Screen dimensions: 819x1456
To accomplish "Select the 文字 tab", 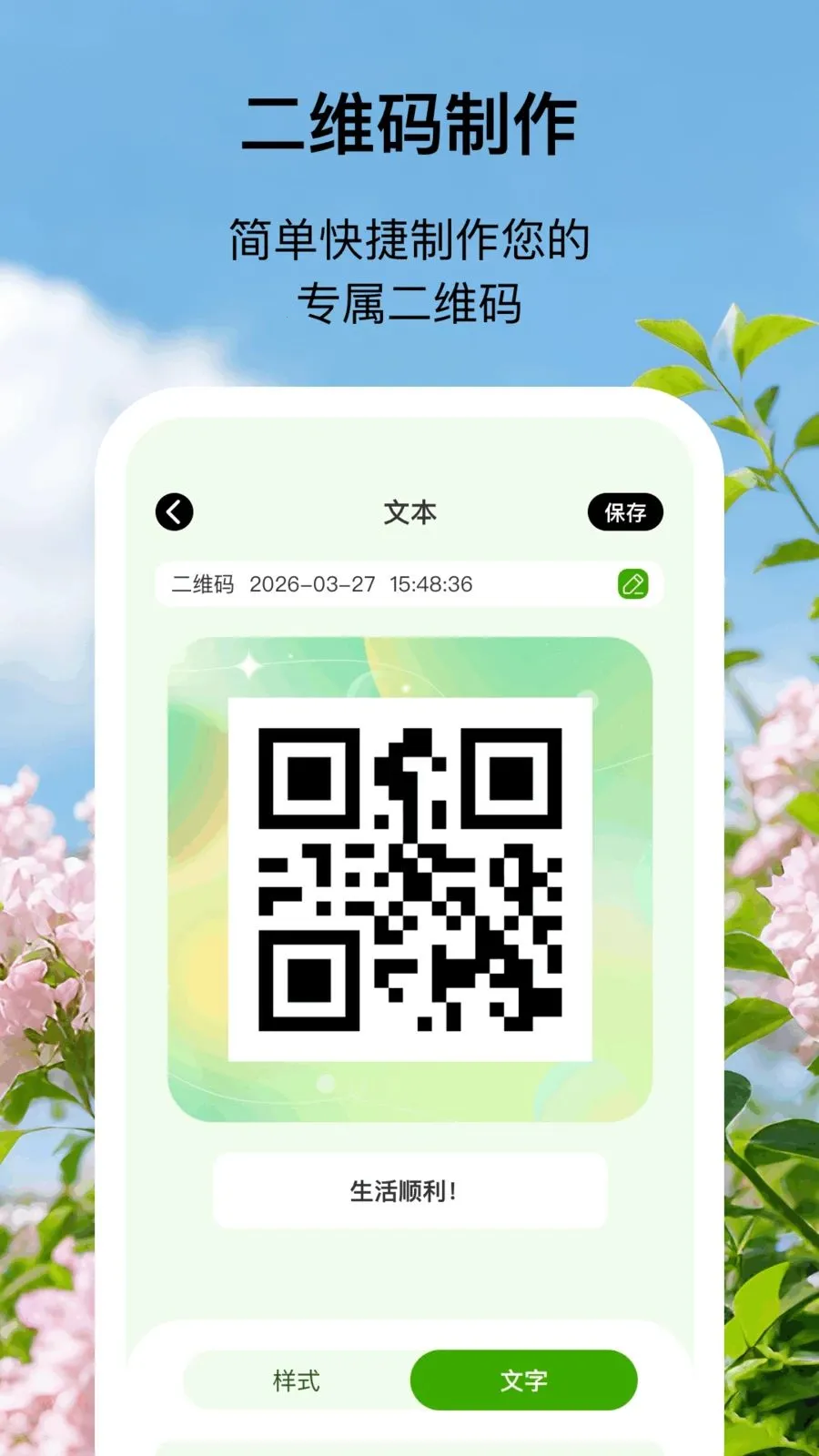I will click(x=525, y=1380).
